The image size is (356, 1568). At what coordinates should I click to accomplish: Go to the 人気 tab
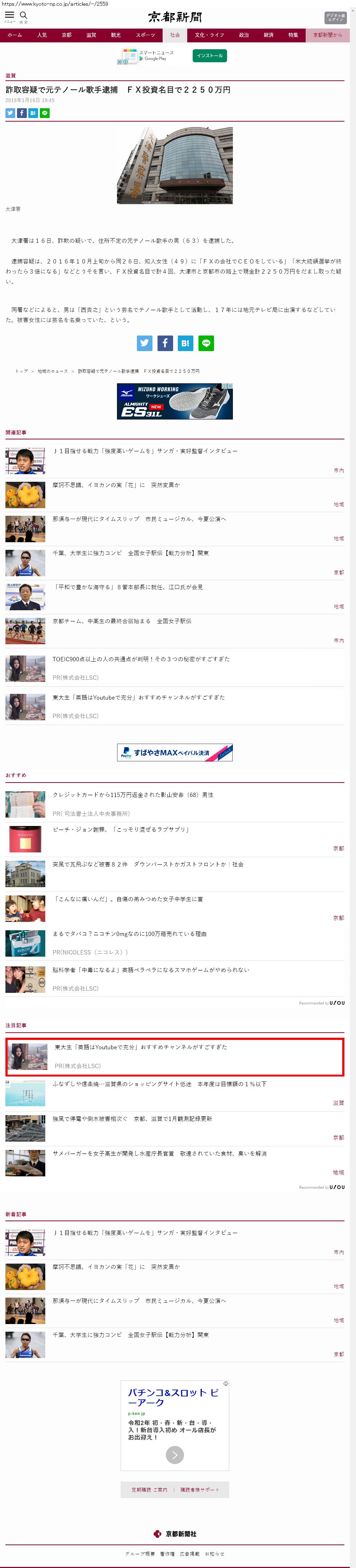click(42, 35)
